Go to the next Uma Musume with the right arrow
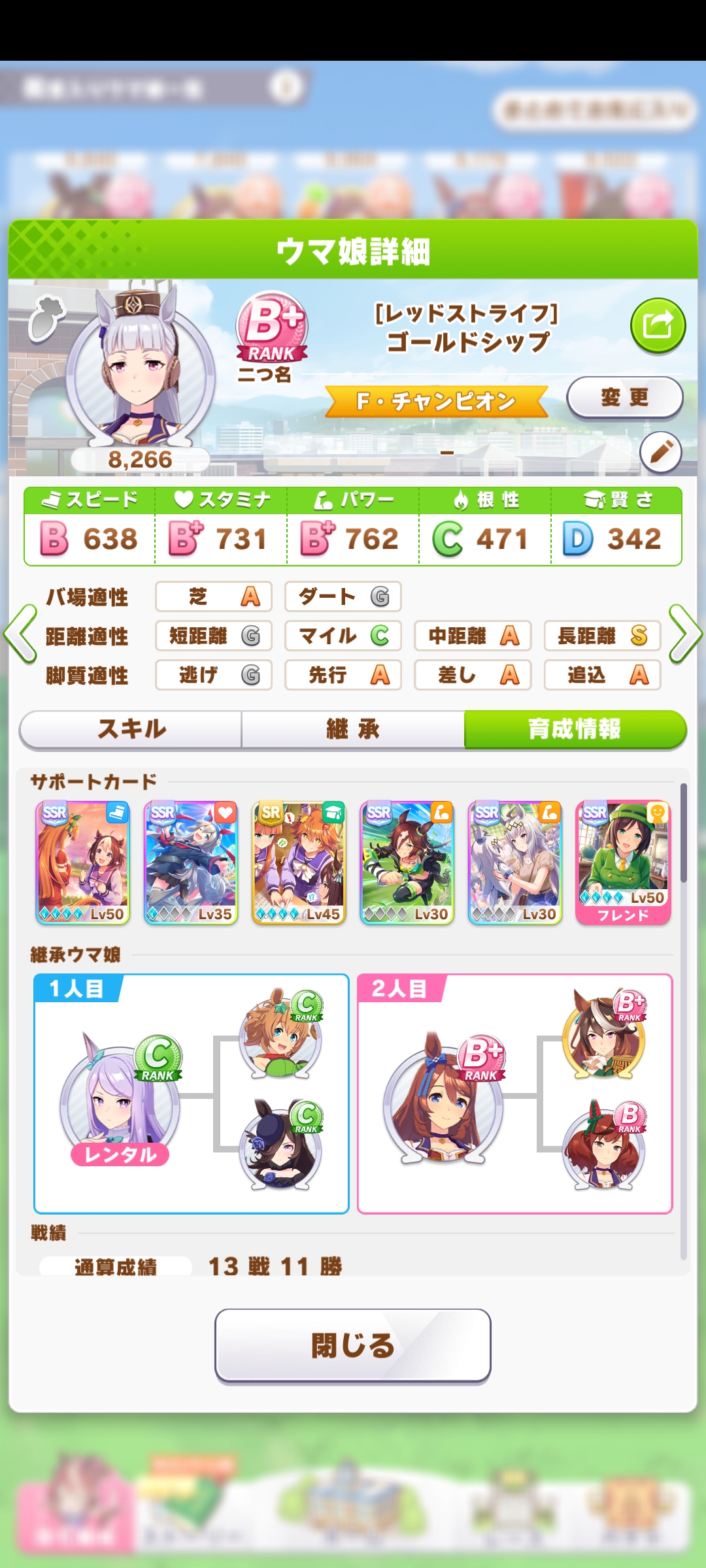 (685, 634)
